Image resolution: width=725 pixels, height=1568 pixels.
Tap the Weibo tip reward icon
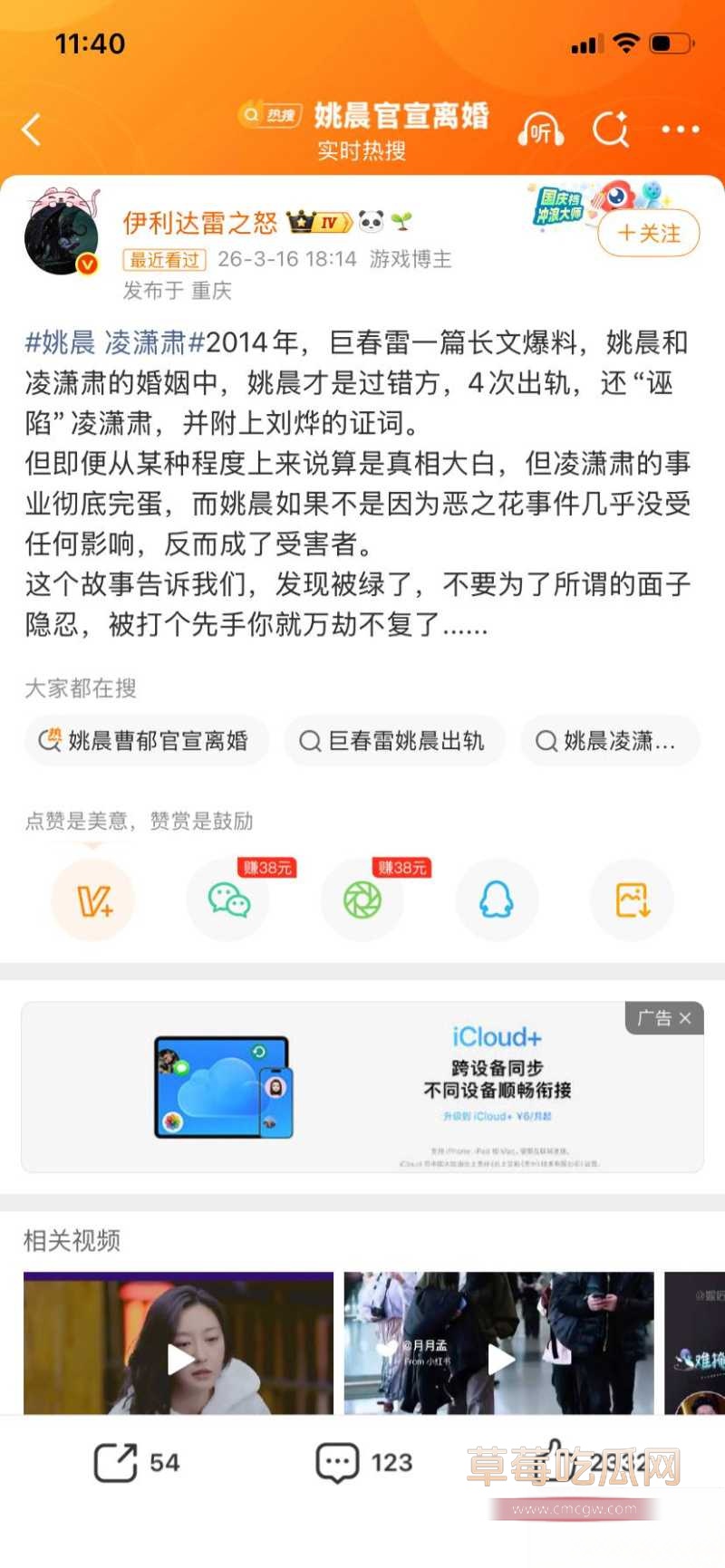click(92, 899)
